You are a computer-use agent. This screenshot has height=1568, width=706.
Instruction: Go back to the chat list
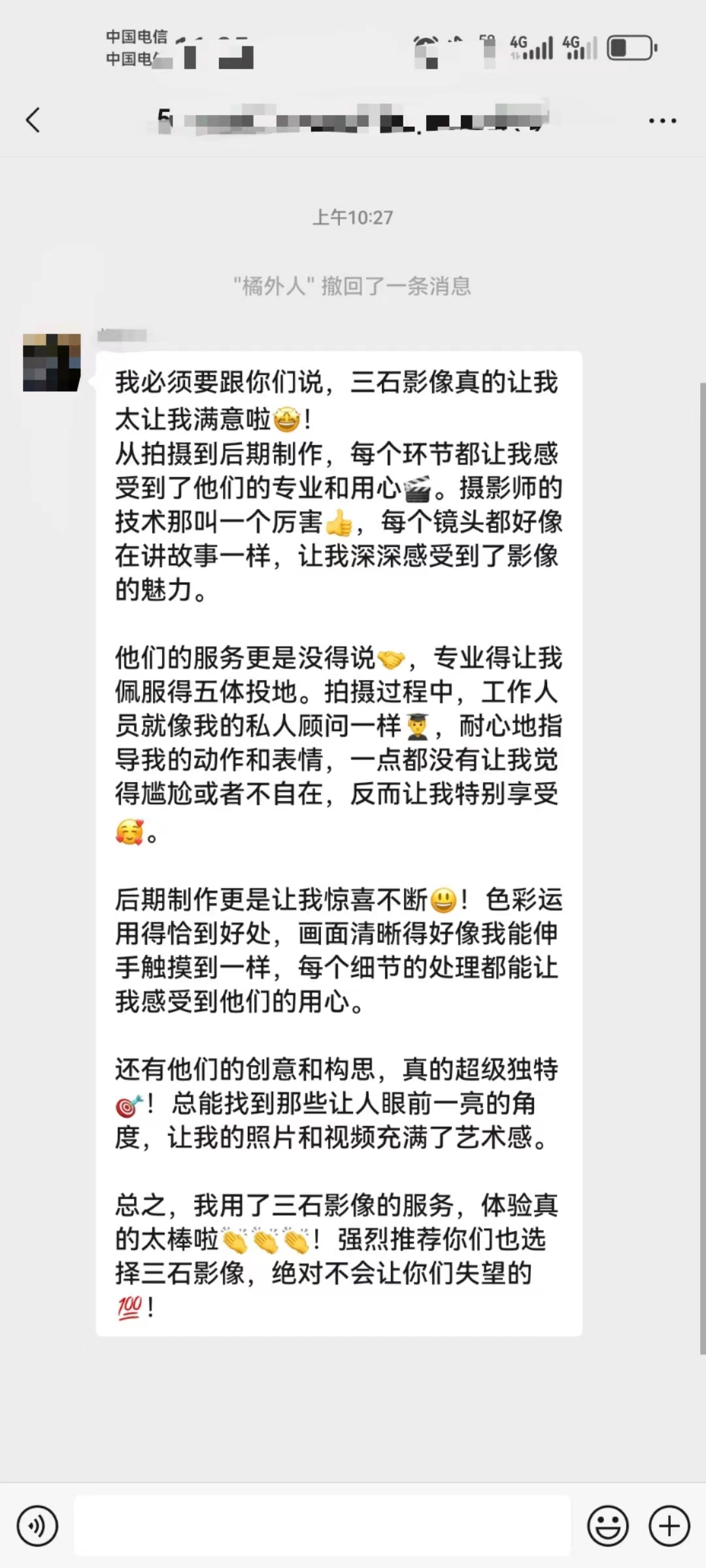[33, 120]
